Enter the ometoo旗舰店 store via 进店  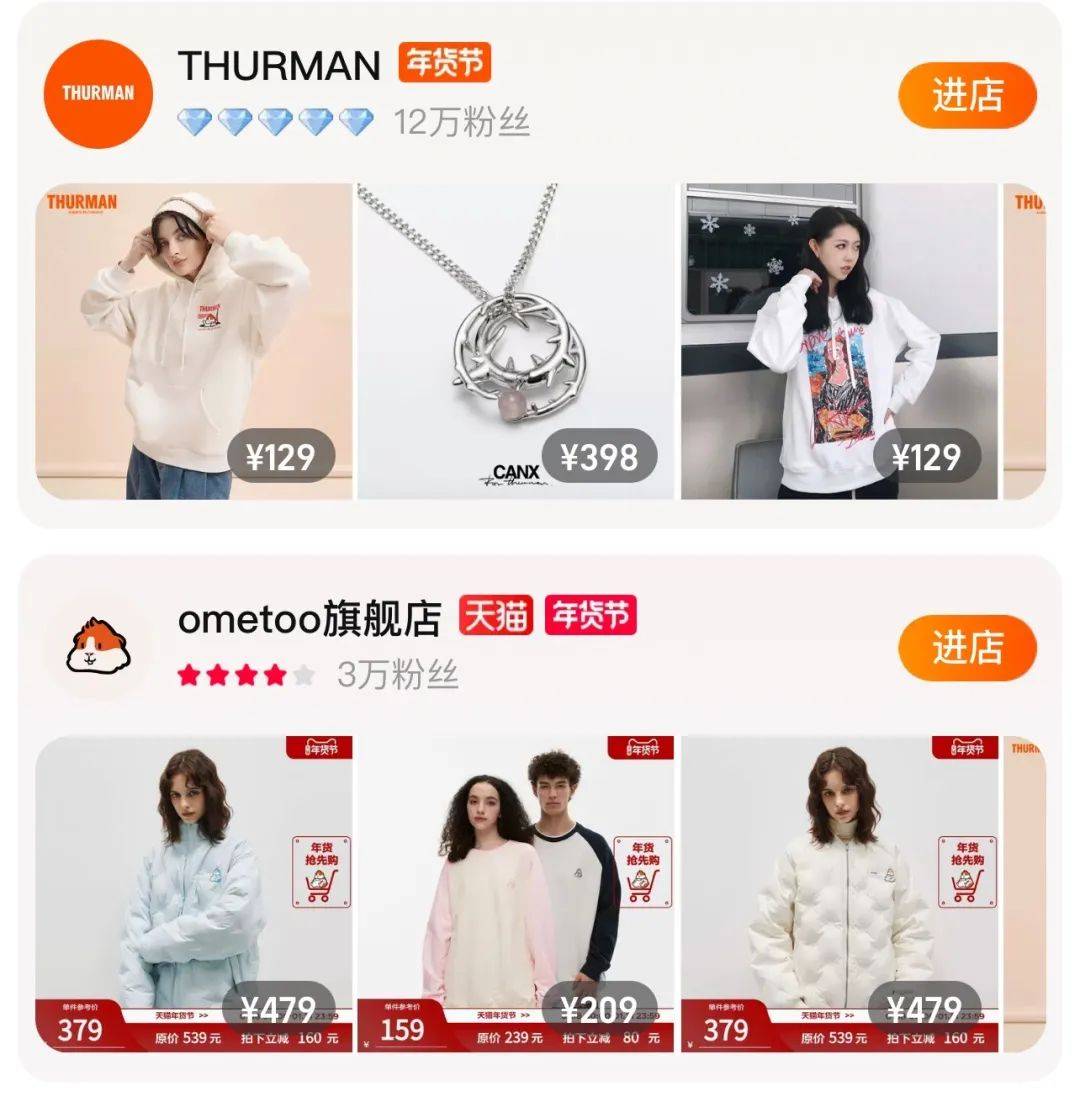966,647
